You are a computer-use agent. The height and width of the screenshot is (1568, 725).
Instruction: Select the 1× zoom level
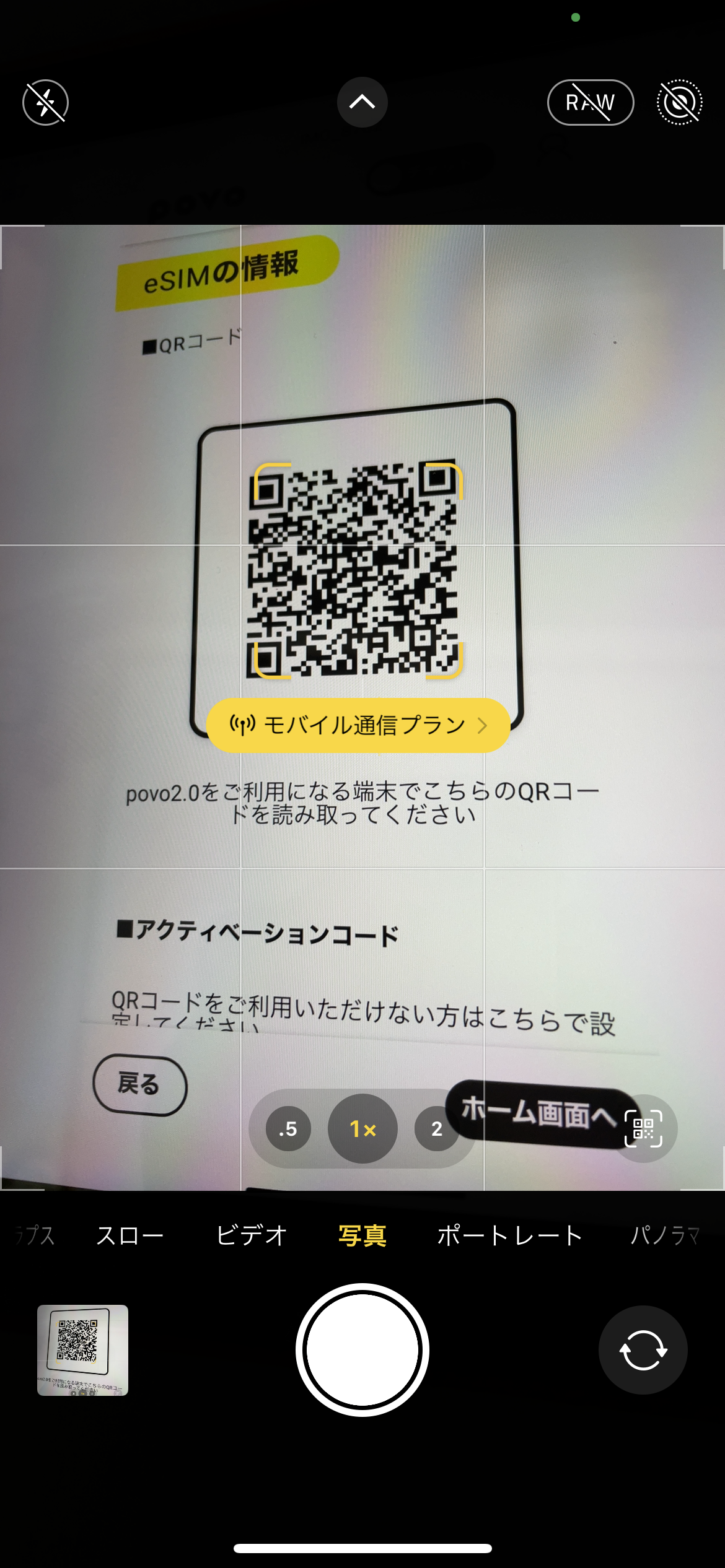(x=362, y=1128)
